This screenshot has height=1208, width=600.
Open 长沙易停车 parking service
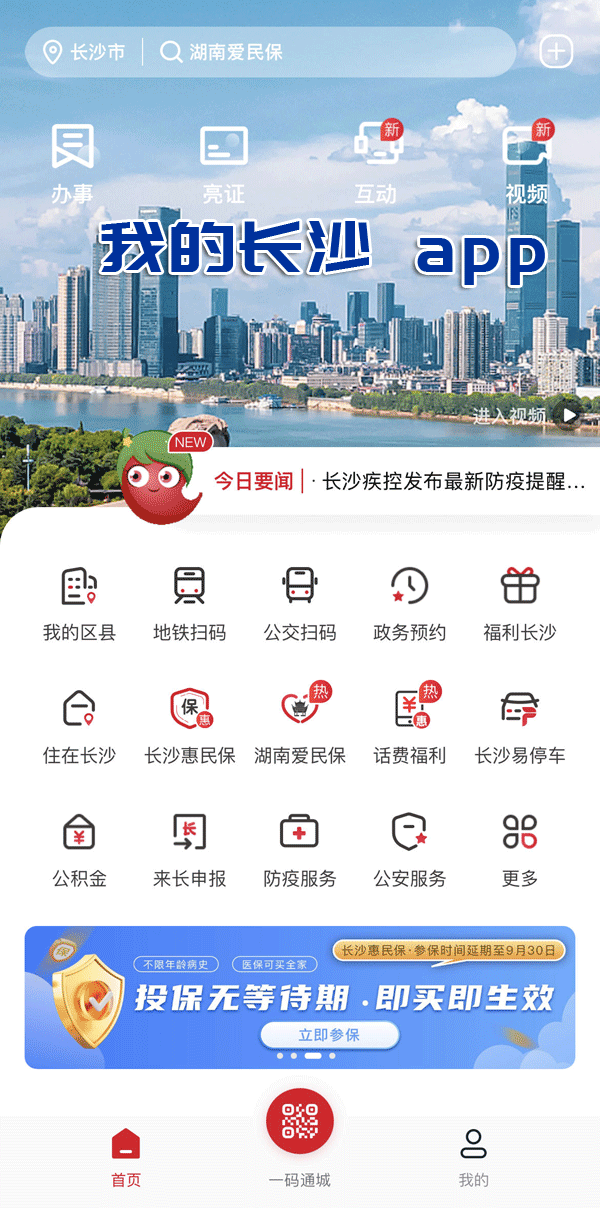519,726
